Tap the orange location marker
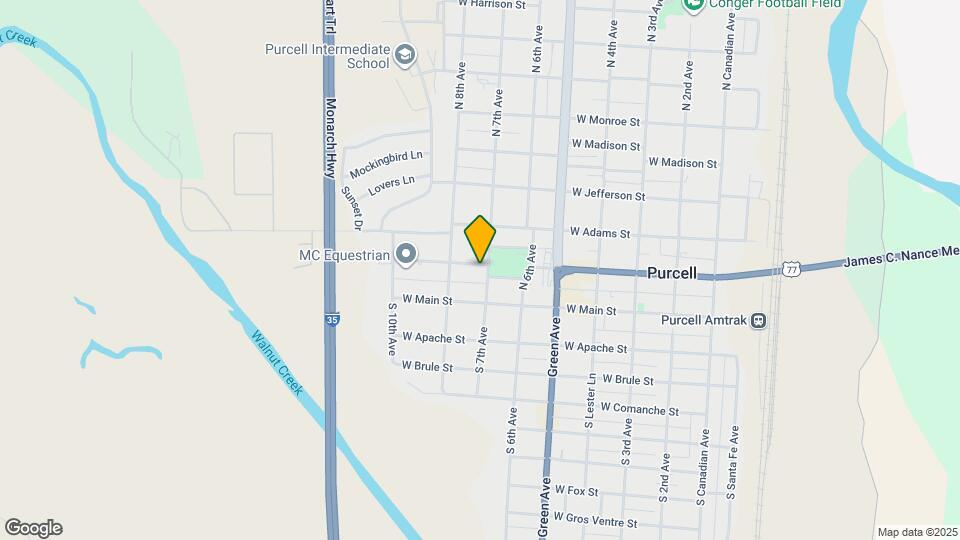The height and width of the screenshot is (540, 960). (480, 239)
